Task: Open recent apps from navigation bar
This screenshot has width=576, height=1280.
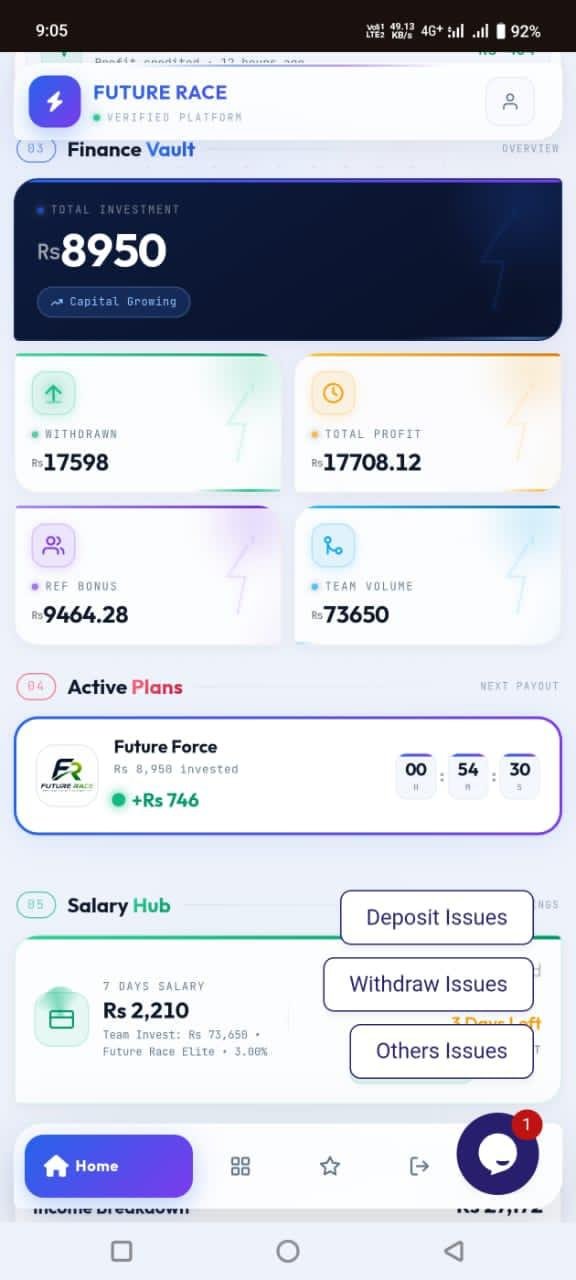Action: click(122, 1251)
